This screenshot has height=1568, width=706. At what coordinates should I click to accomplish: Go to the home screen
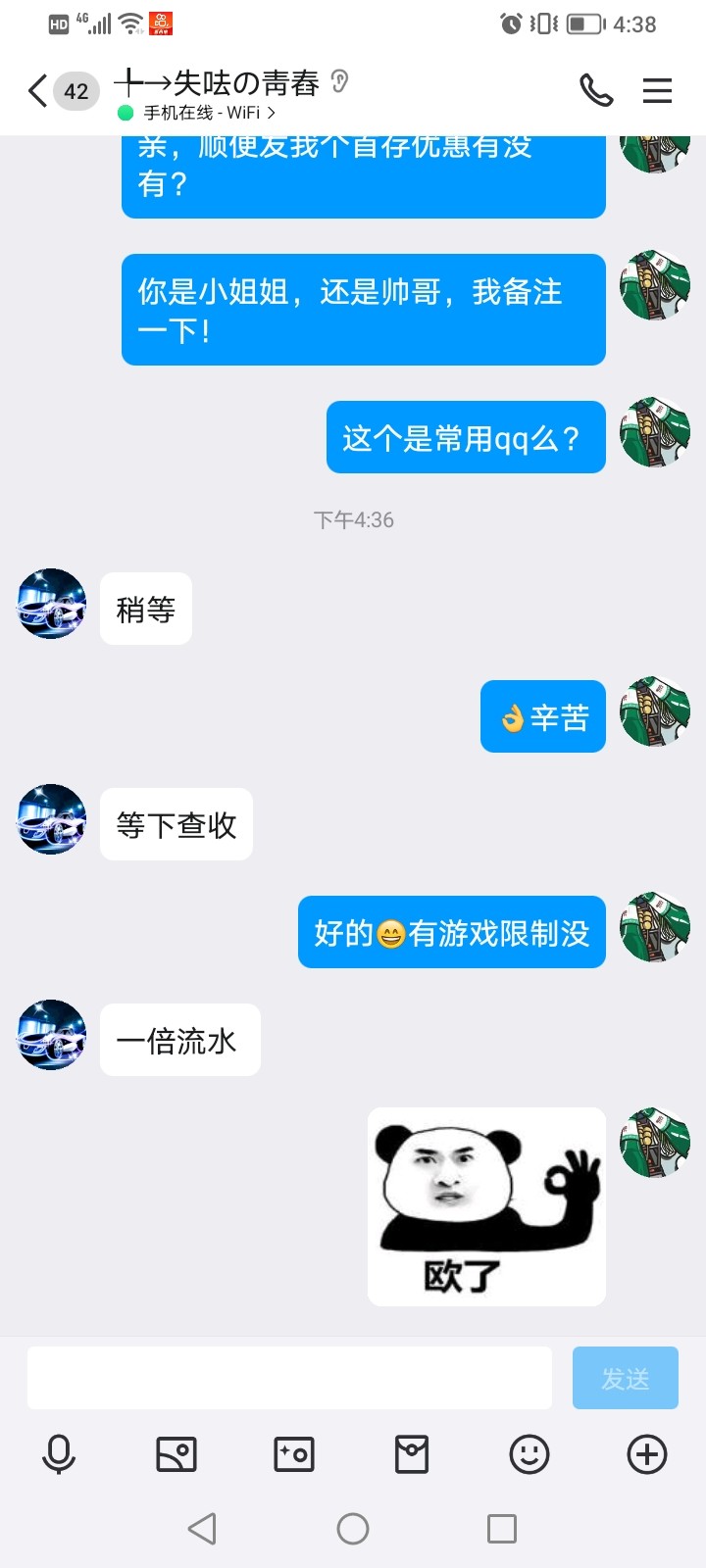[x=353, y=1529]
